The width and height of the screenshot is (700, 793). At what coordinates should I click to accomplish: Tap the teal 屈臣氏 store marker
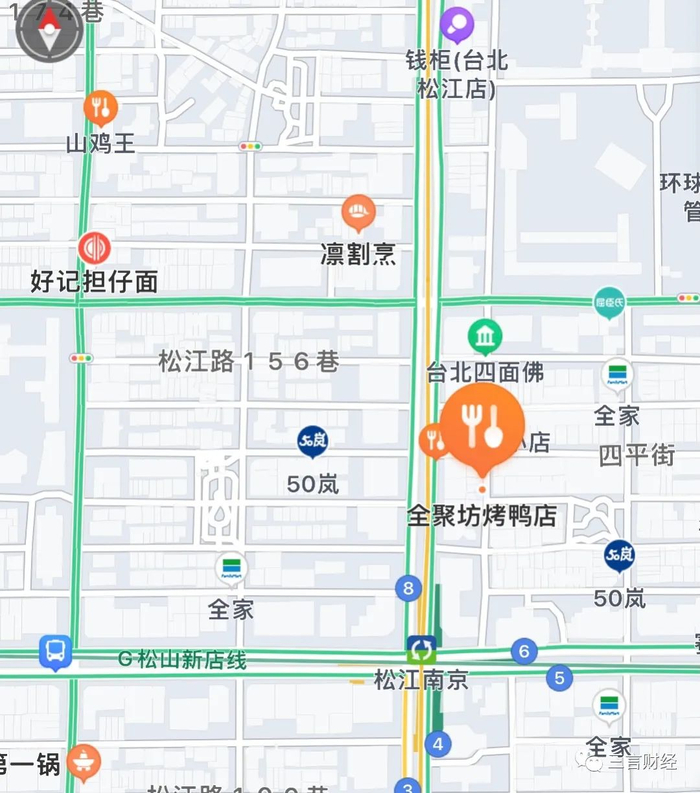pos(609,302)
